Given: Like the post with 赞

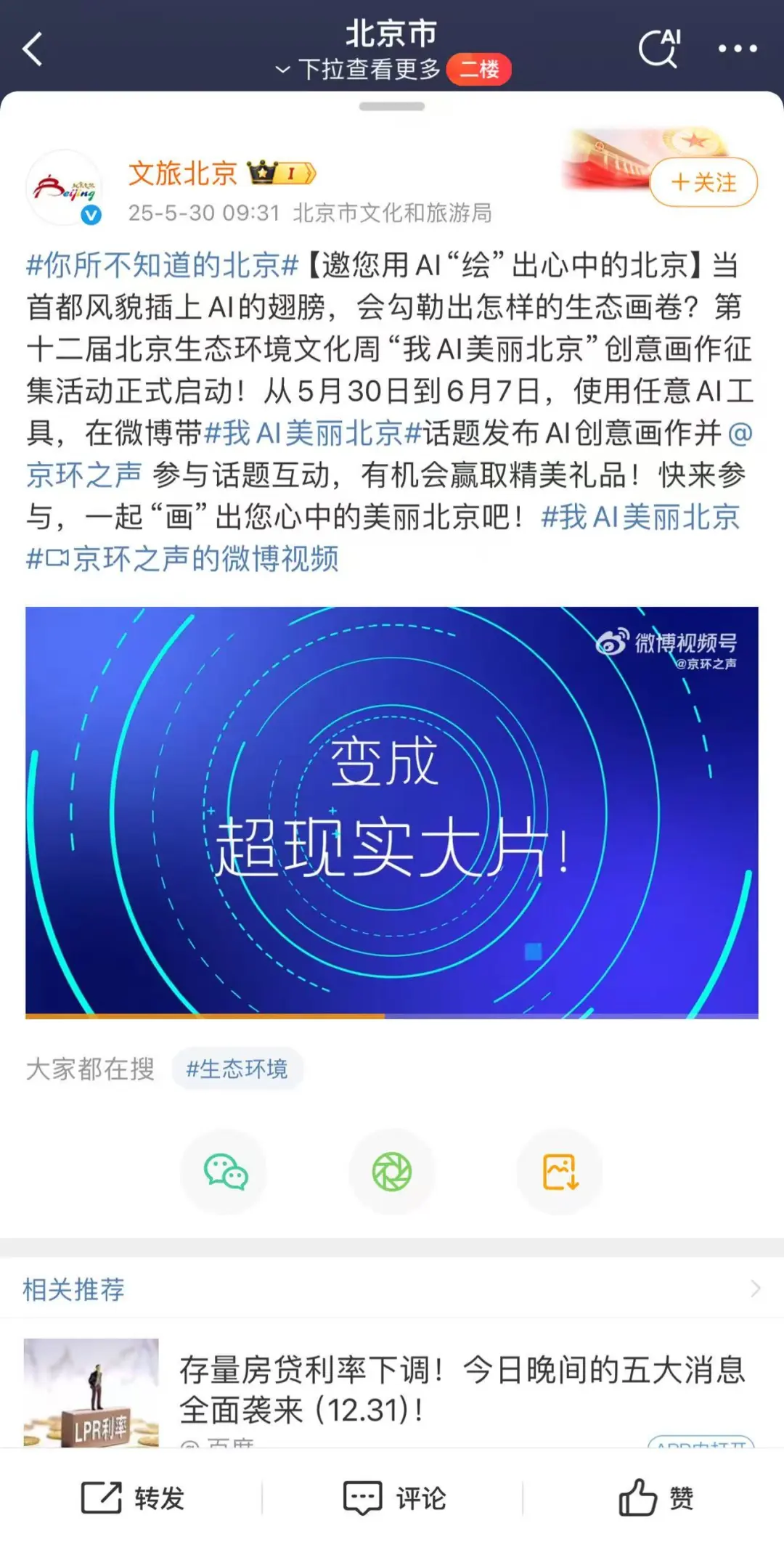Looking at the screenshot, I should coord(656,1498).
